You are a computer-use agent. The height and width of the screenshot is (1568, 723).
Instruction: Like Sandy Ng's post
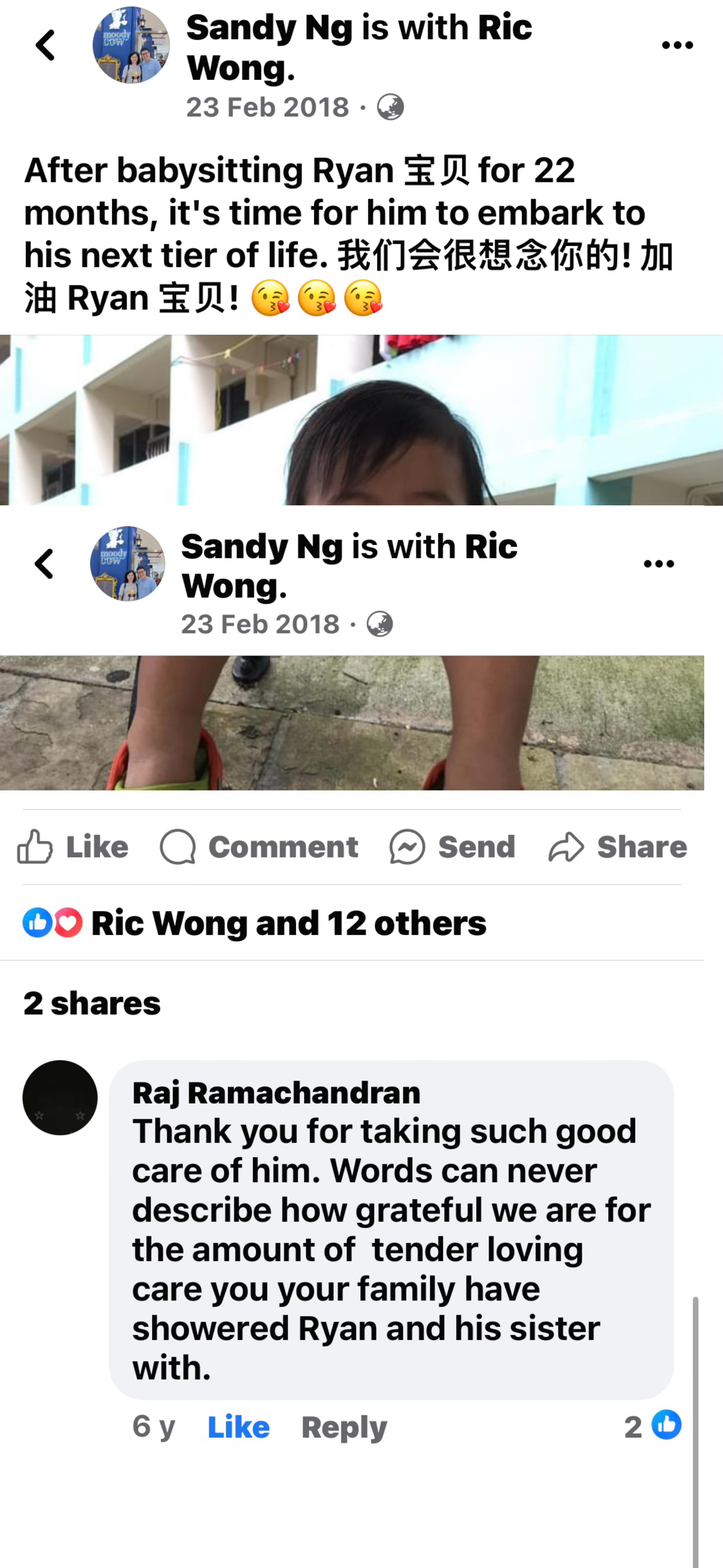coord(73,847)
